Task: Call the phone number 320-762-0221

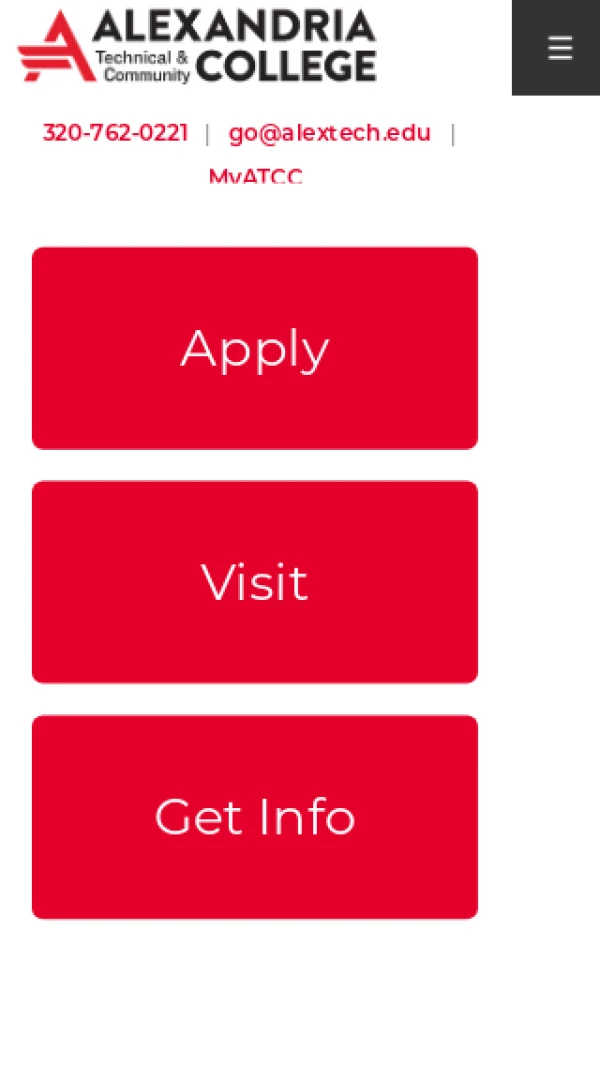Action: tap(115, 132)
